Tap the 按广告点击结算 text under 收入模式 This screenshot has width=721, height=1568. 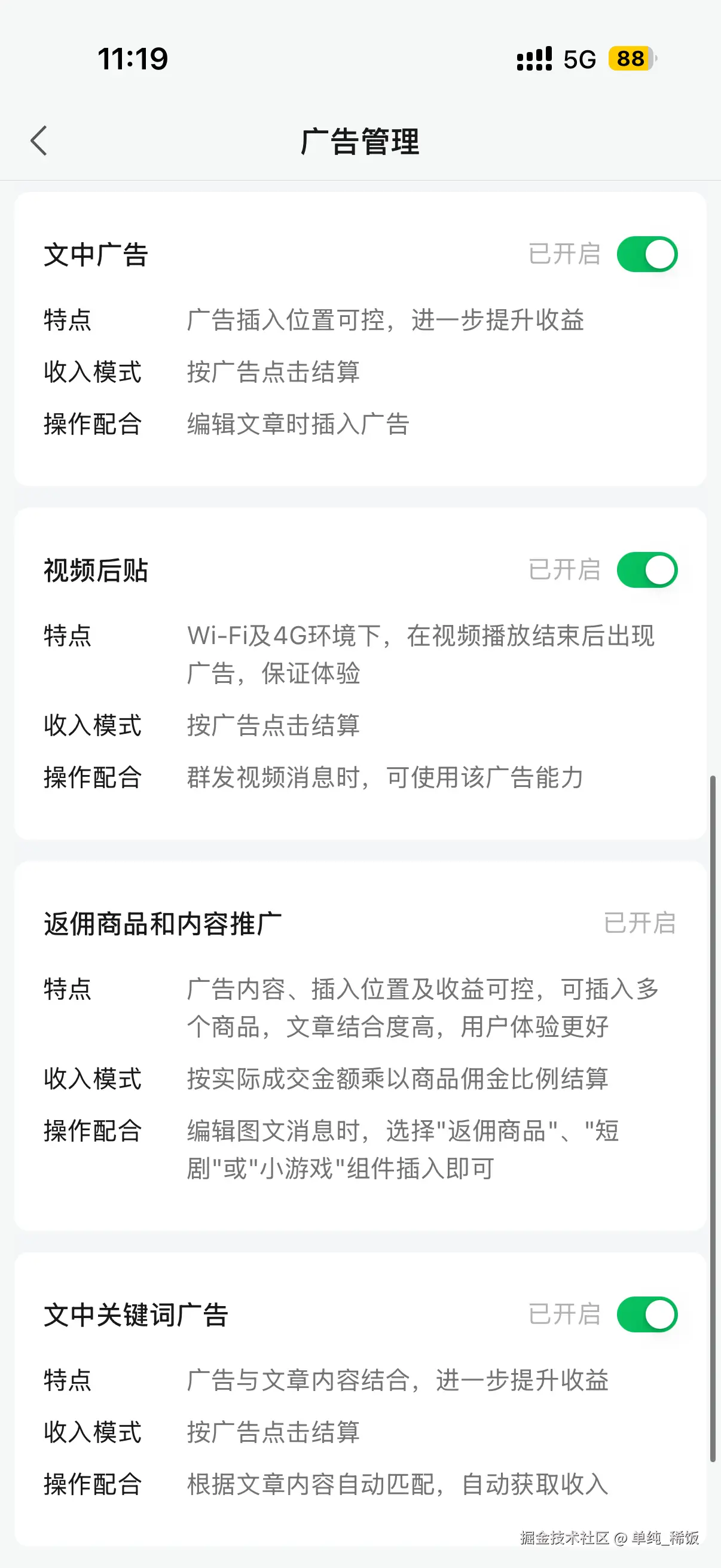click(x=273, y=373)
